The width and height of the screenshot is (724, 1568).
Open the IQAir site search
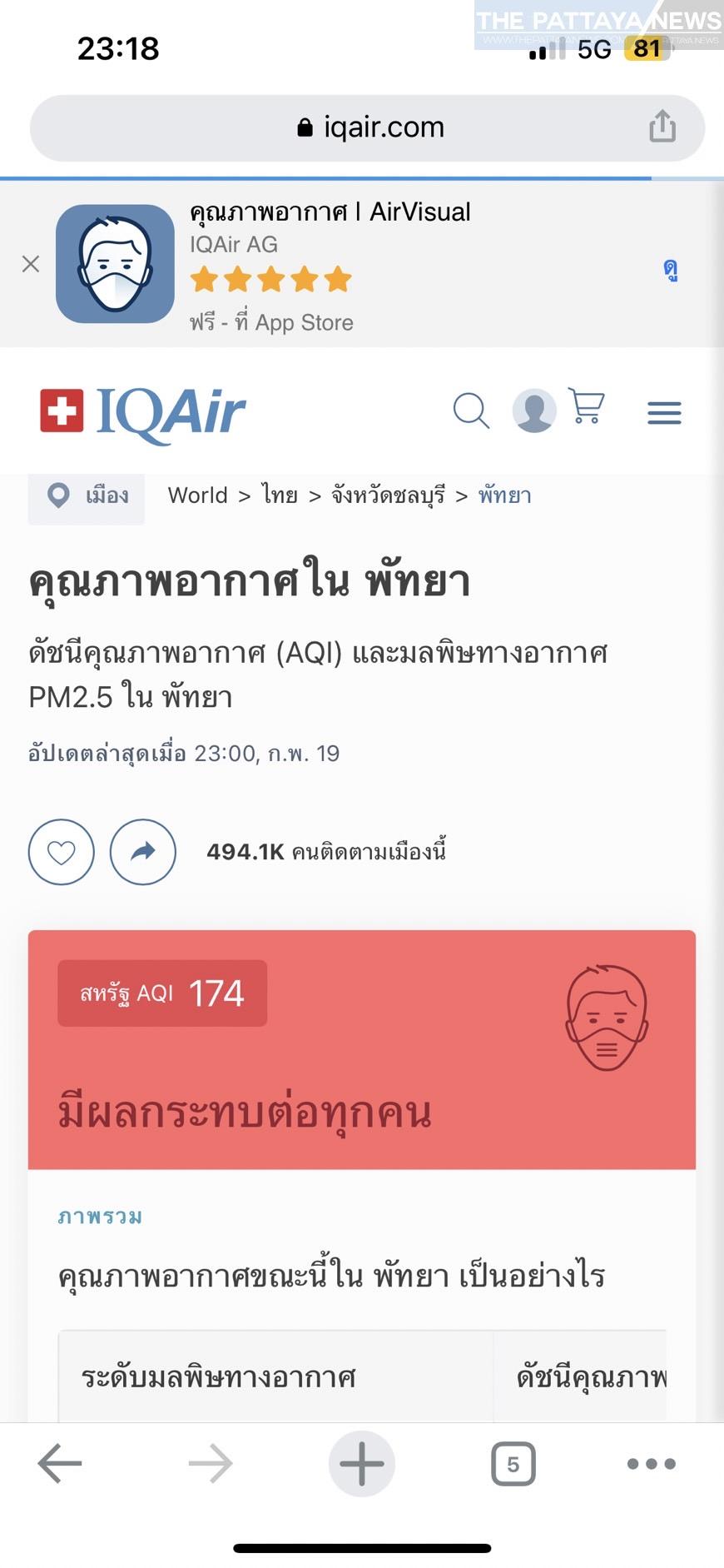point(471,411)
